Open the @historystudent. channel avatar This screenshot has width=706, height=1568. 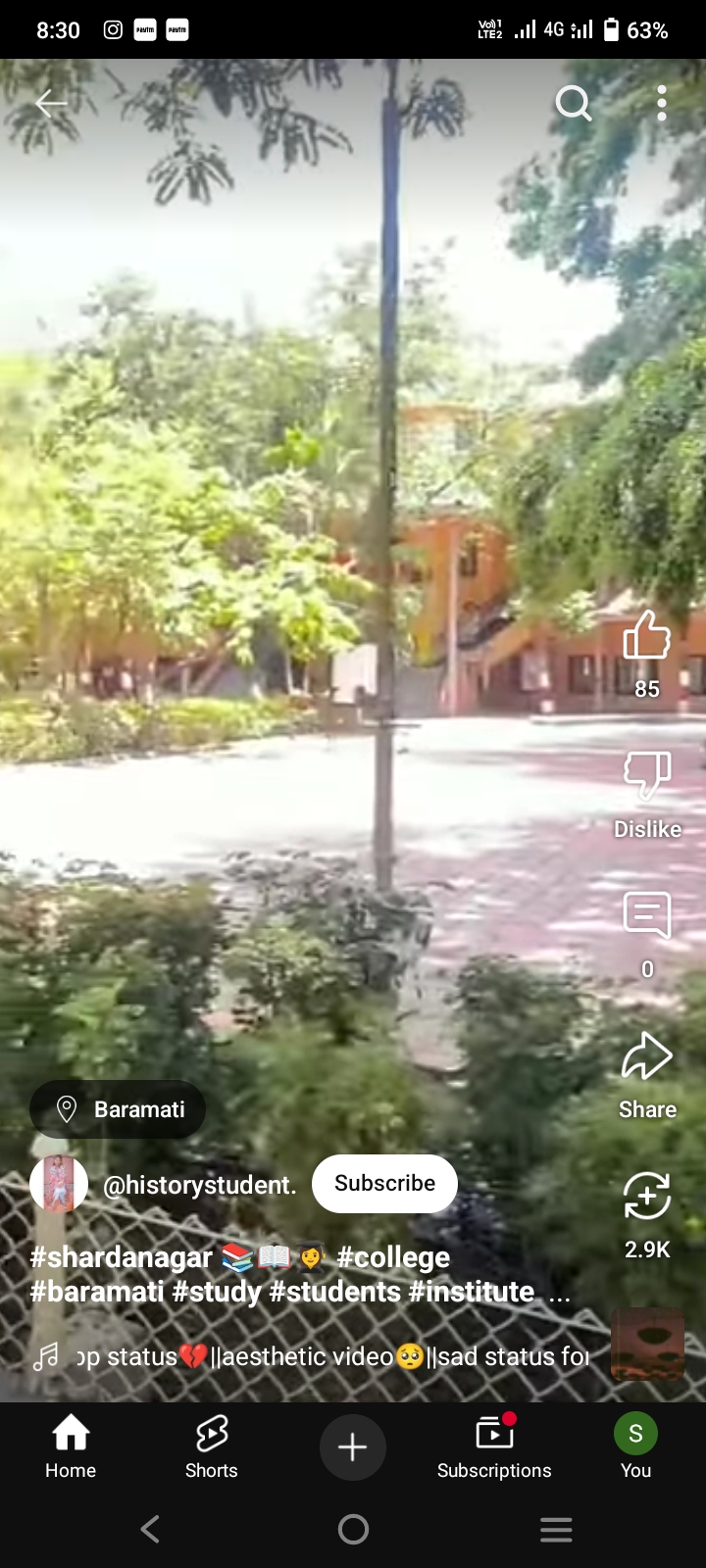coord(59,1184)
